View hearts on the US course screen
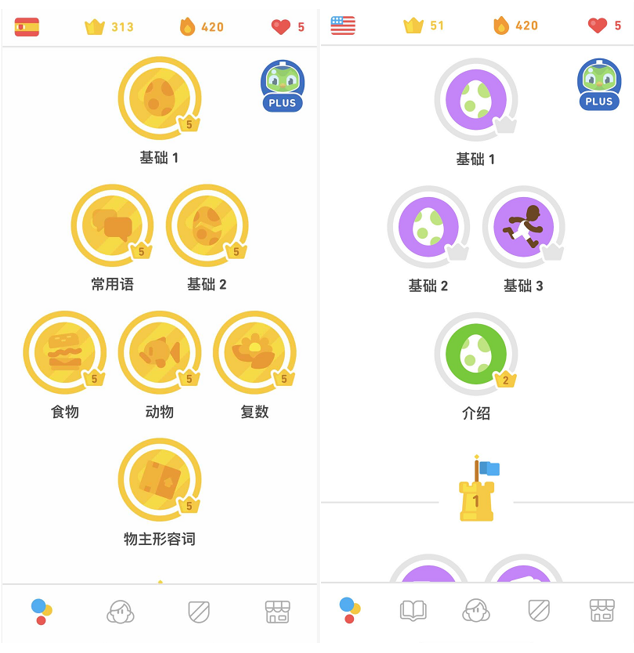Viewport: 634px width, 653px height. point(604,26)
